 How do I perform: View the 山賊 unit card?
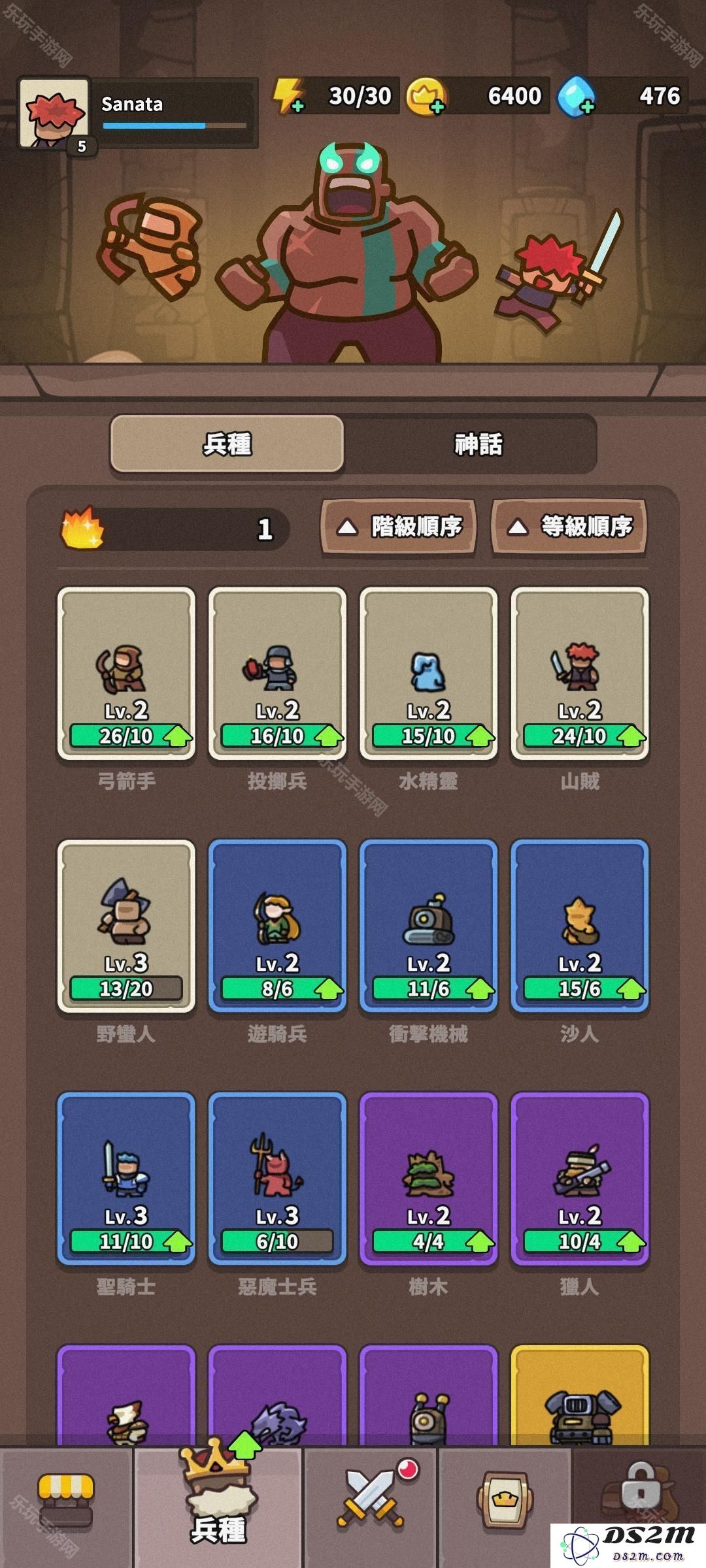(x=579, y=673)
